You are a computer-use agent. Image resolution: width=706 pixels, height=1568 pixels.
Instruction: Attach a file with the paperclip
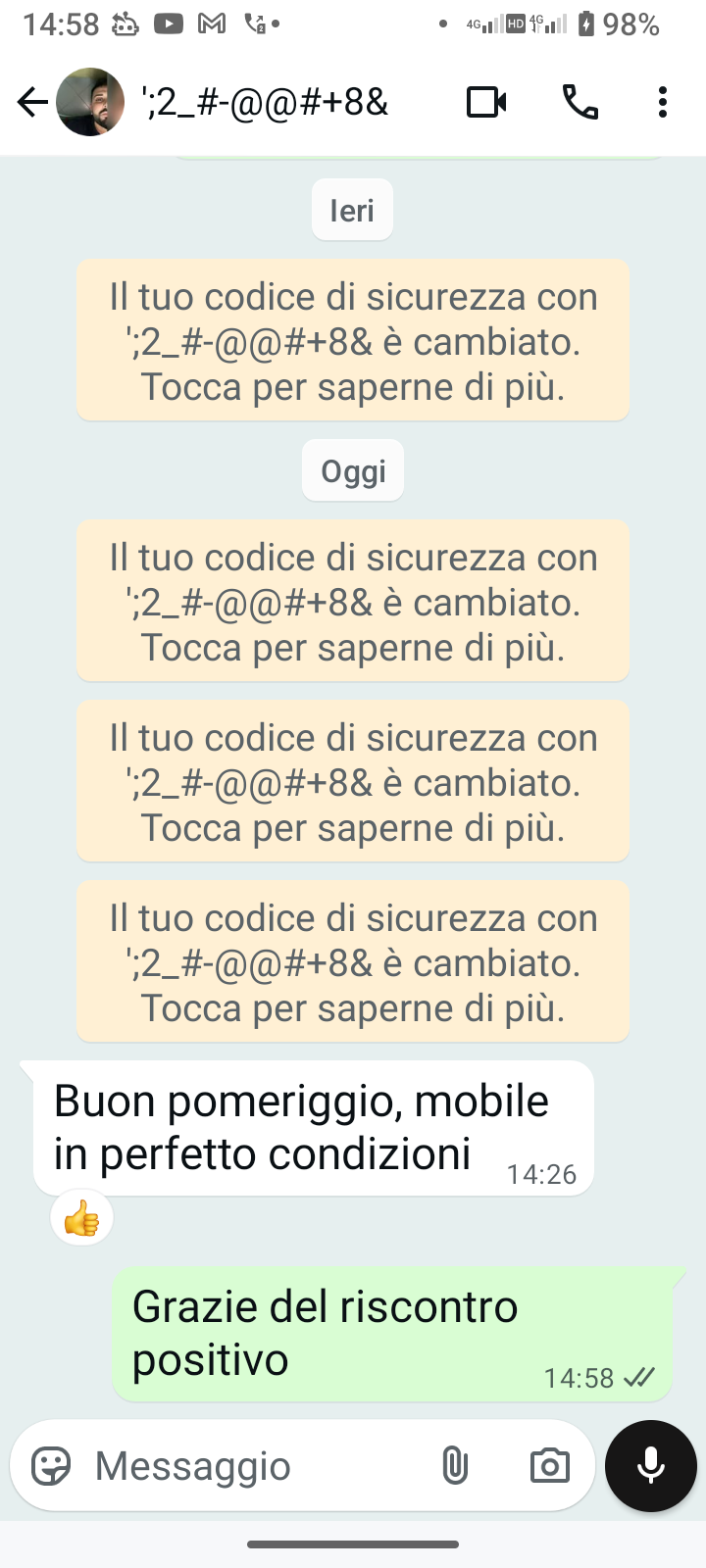click(455, 1466)
